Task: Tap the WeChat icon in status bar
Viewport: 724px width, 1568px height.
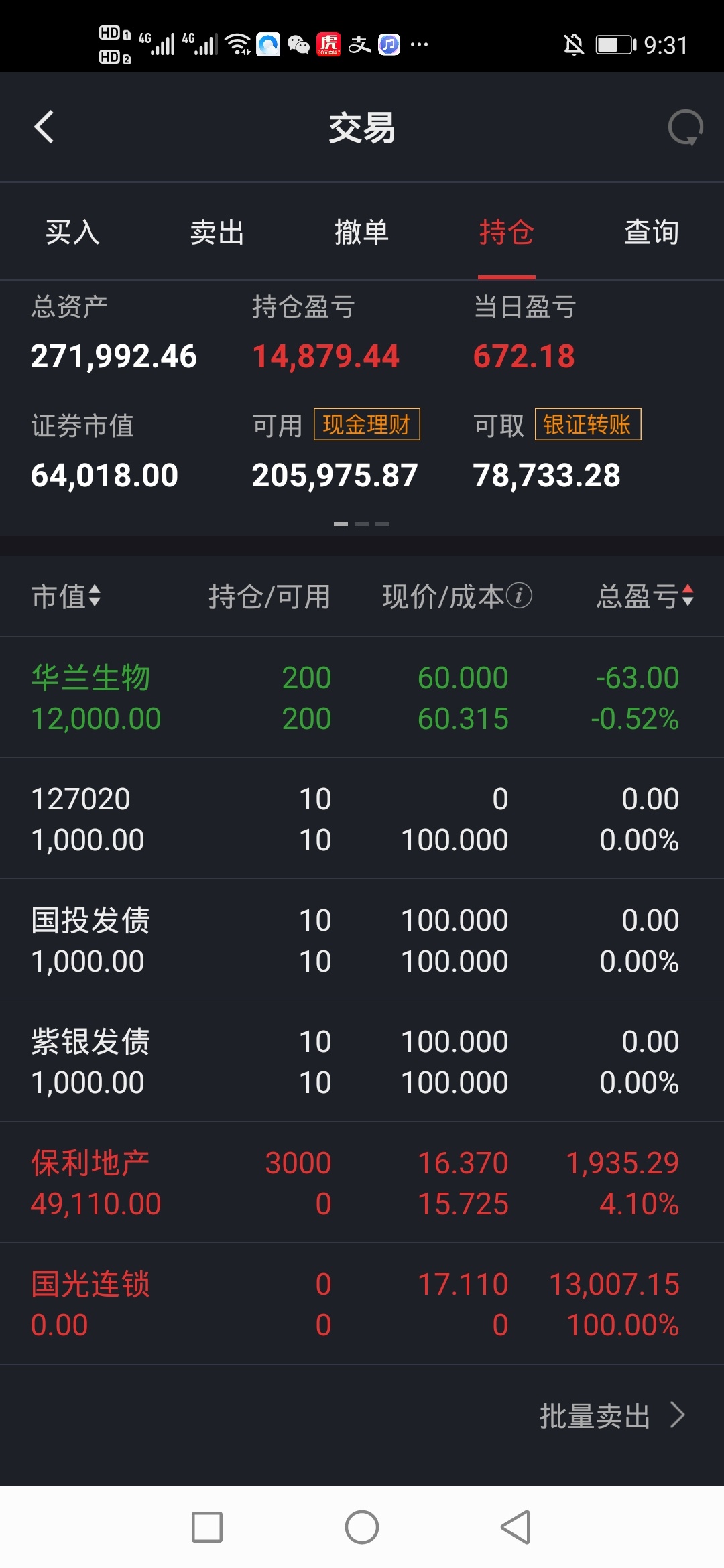Action: tap(300, 44)
